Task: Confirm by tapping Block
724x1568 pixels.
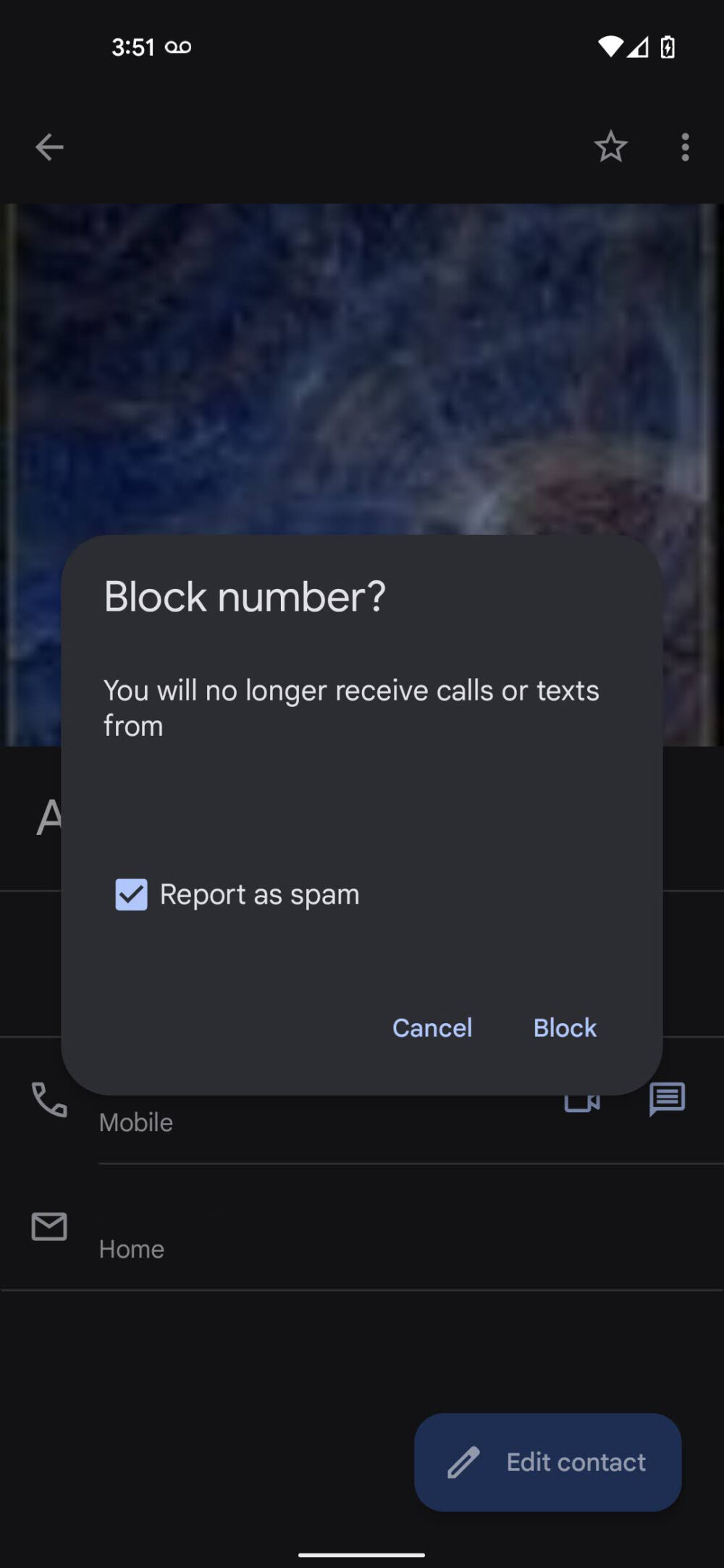Action: tap(565, 1027)
